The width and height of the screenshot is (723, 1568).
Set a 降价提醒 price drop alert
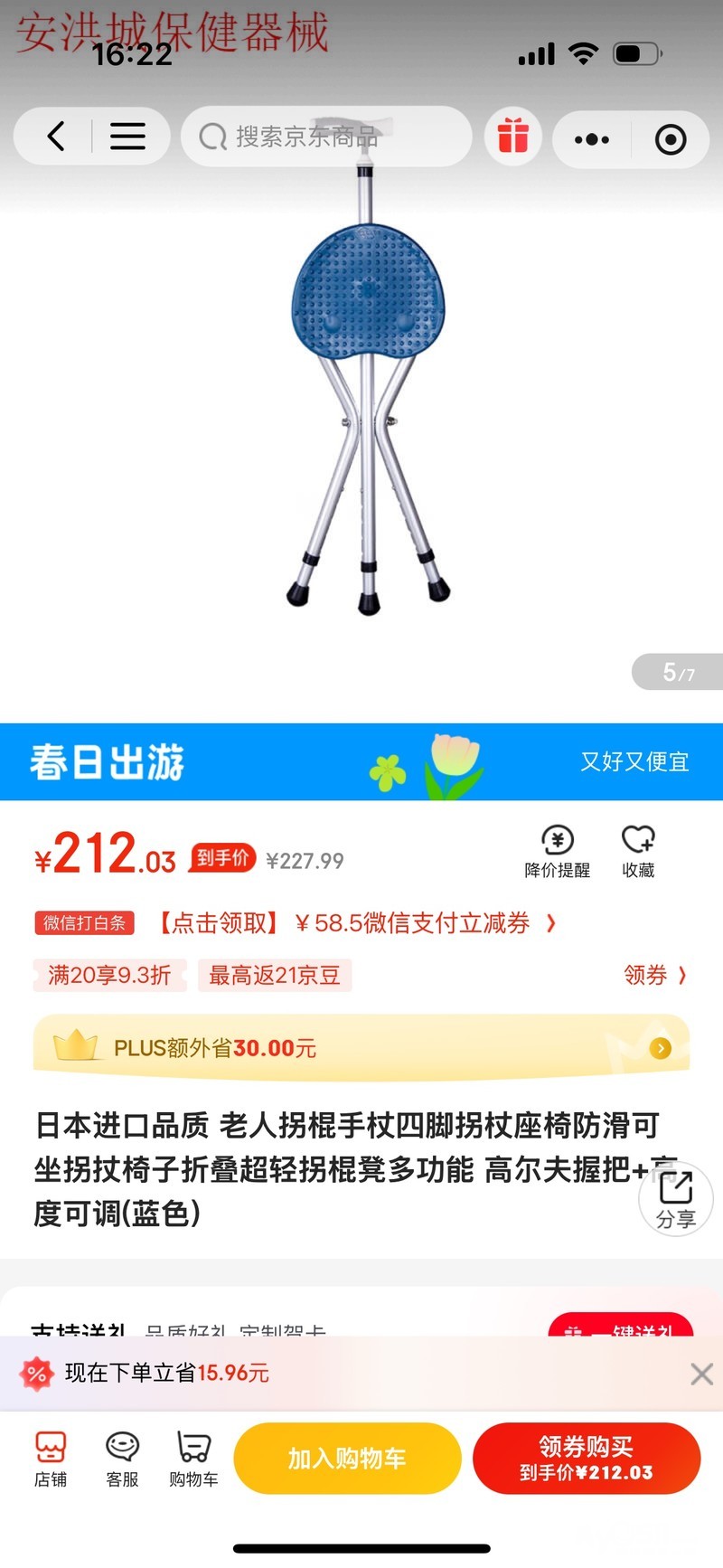557,852
